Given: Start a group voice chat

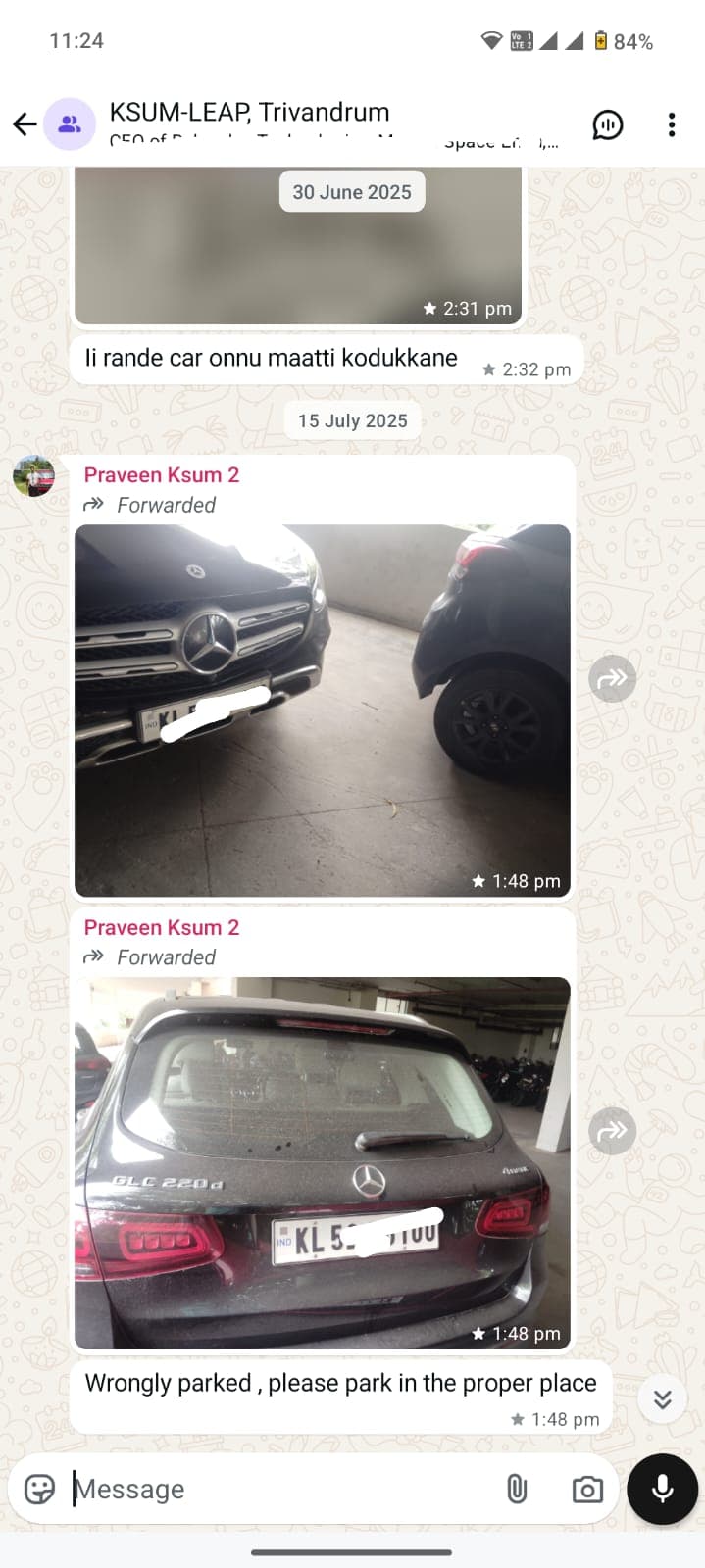Looking at the screenshot, I should (608, 124).
